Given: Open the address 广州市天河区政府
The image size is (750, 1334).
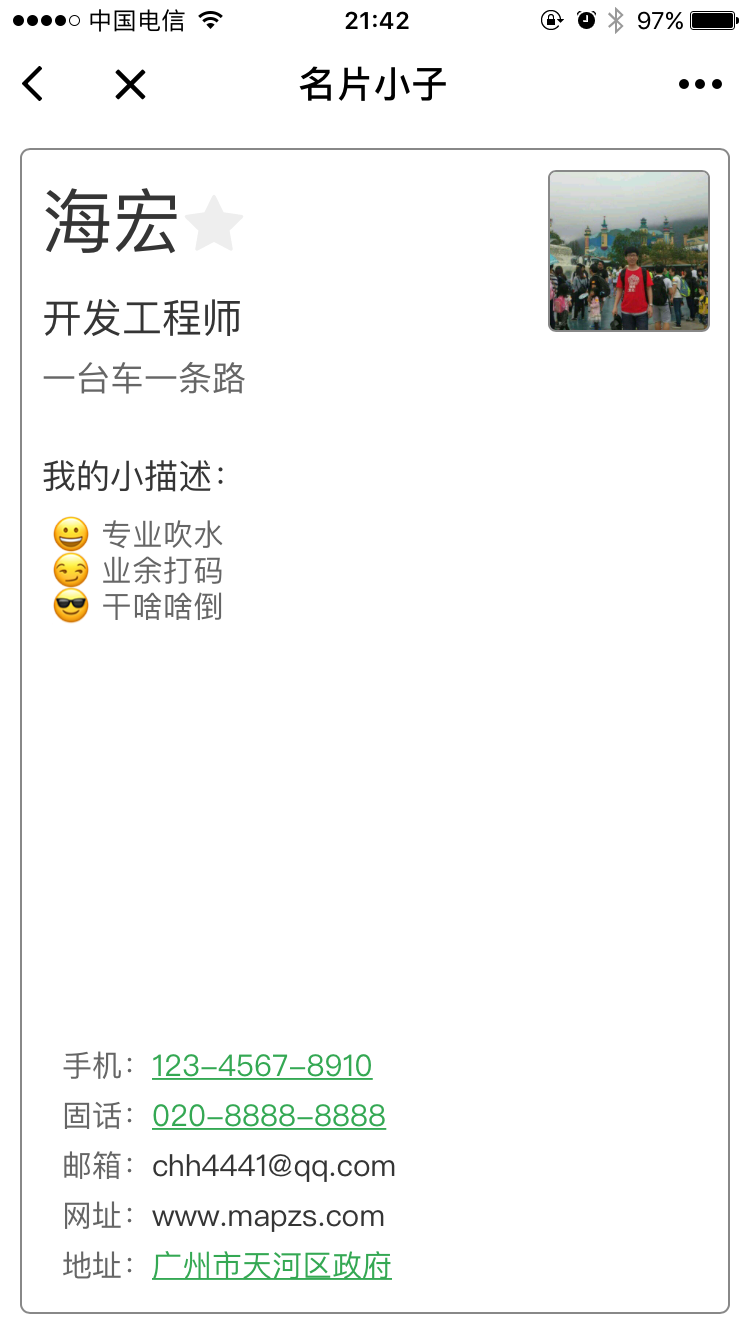Looking at the screenshot, I should point(272,1266).
